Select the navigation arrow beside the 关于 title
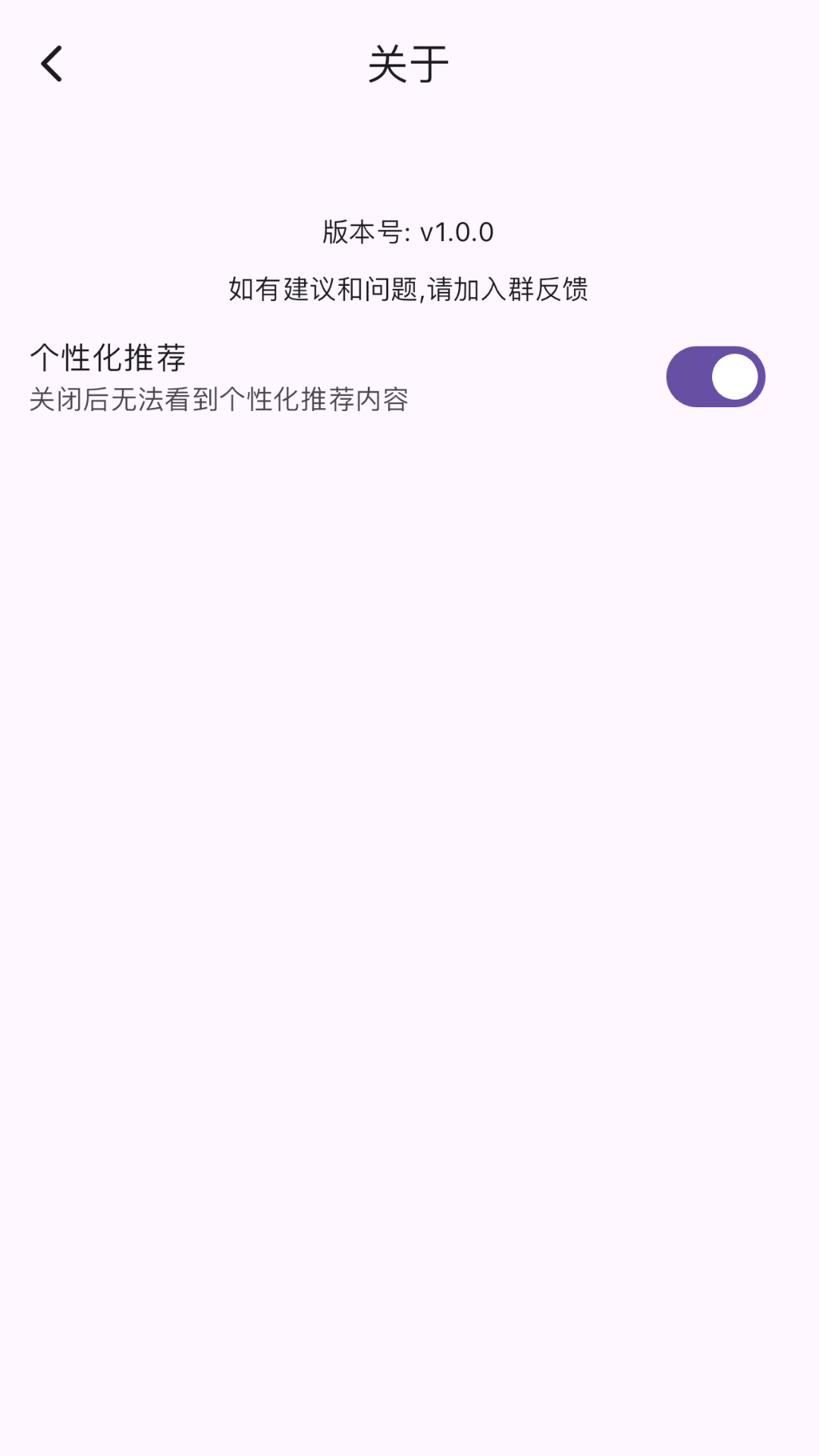819x1456 pixels. [x=52, y=66]
